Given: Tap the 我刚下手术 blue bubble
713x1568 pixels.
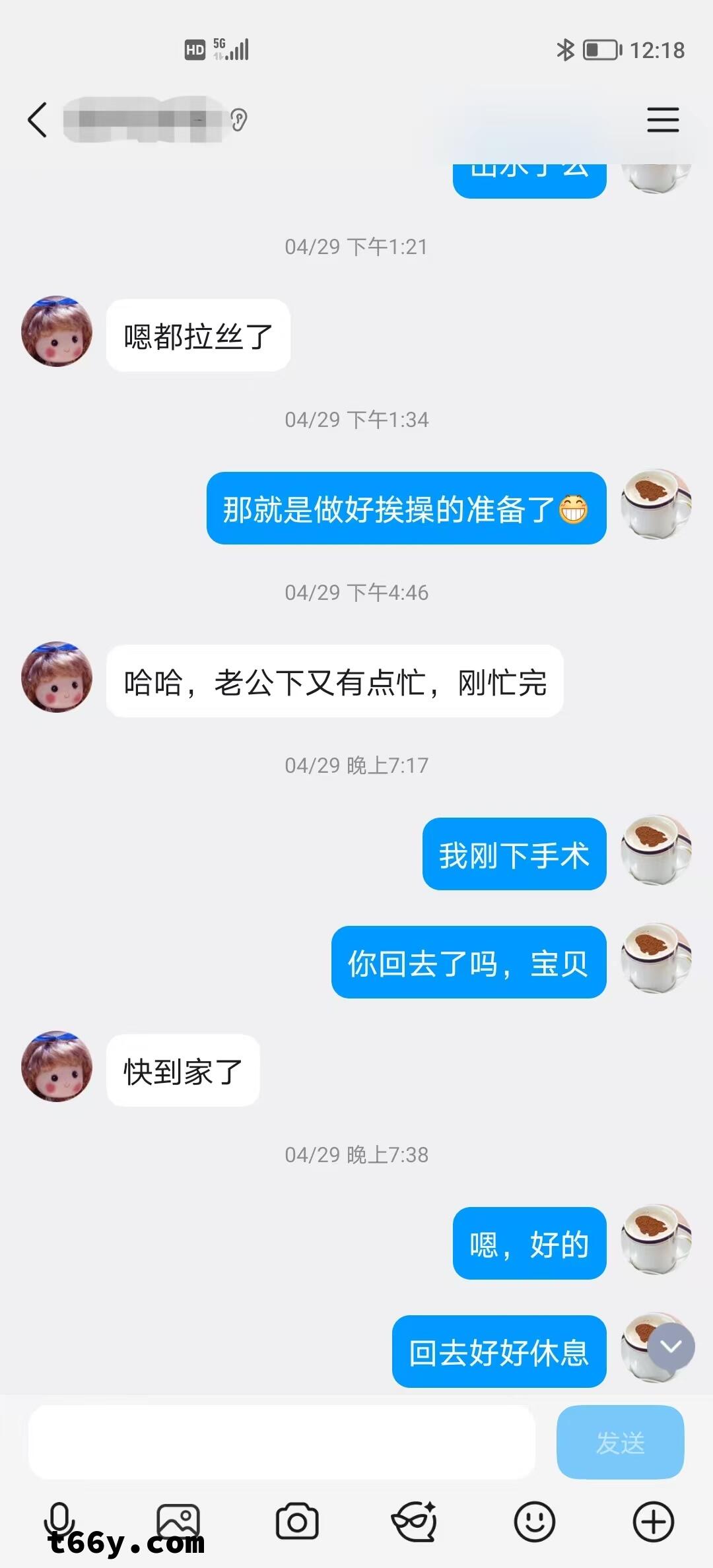Looking at the screenshot, I should [514, 854].
